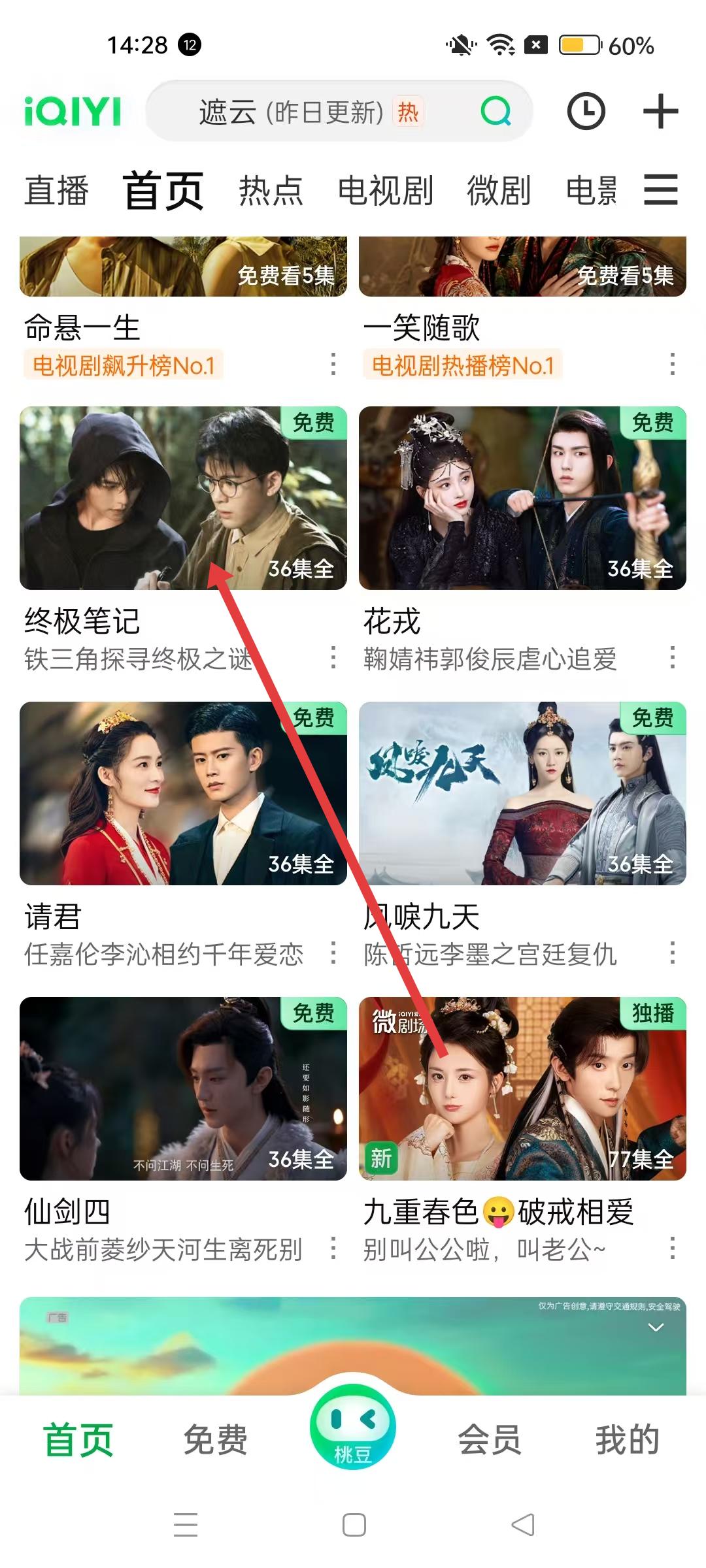
Task: Open the 桃豆 assistant button
Action: (353, 1428)
